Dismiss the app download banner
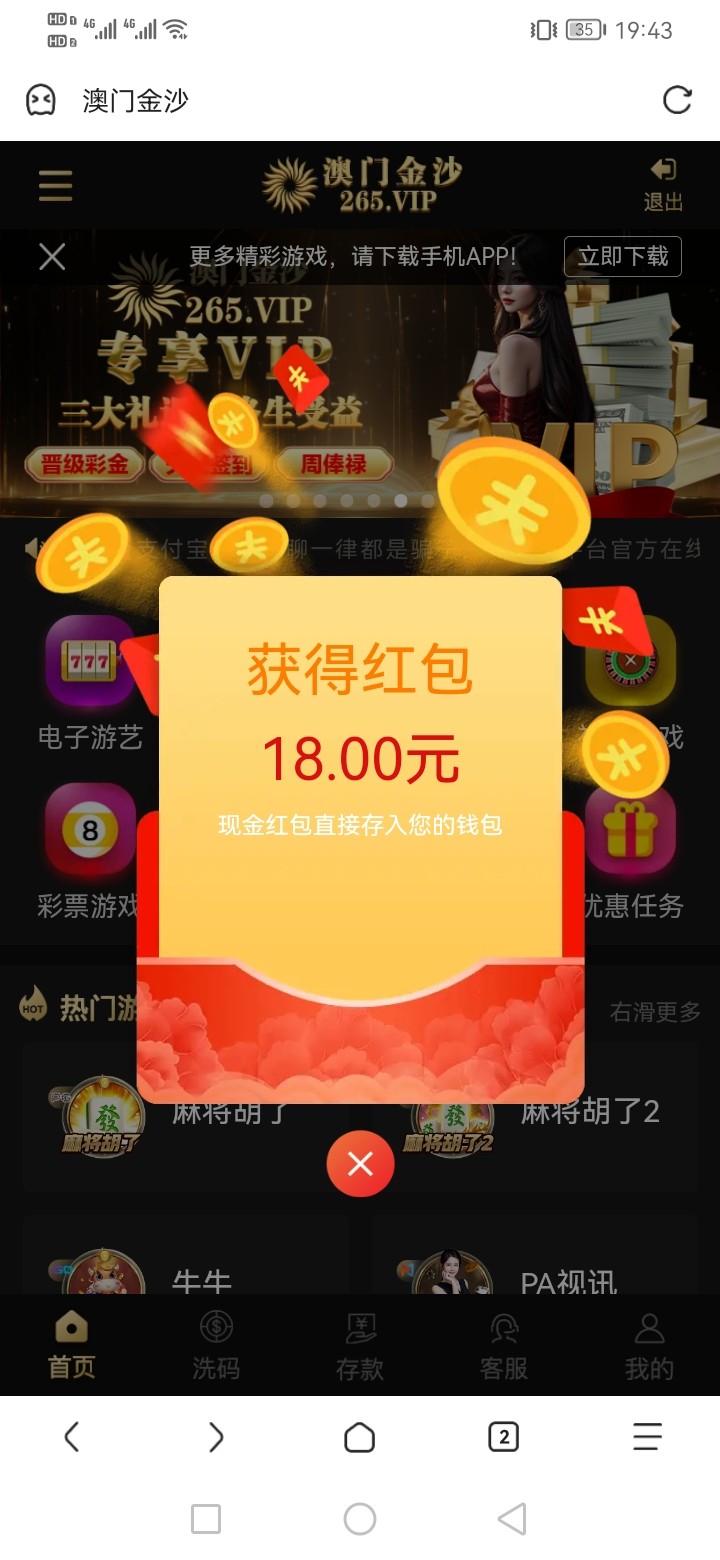The width and height of the screenshot is (720, 1560). 52,257
